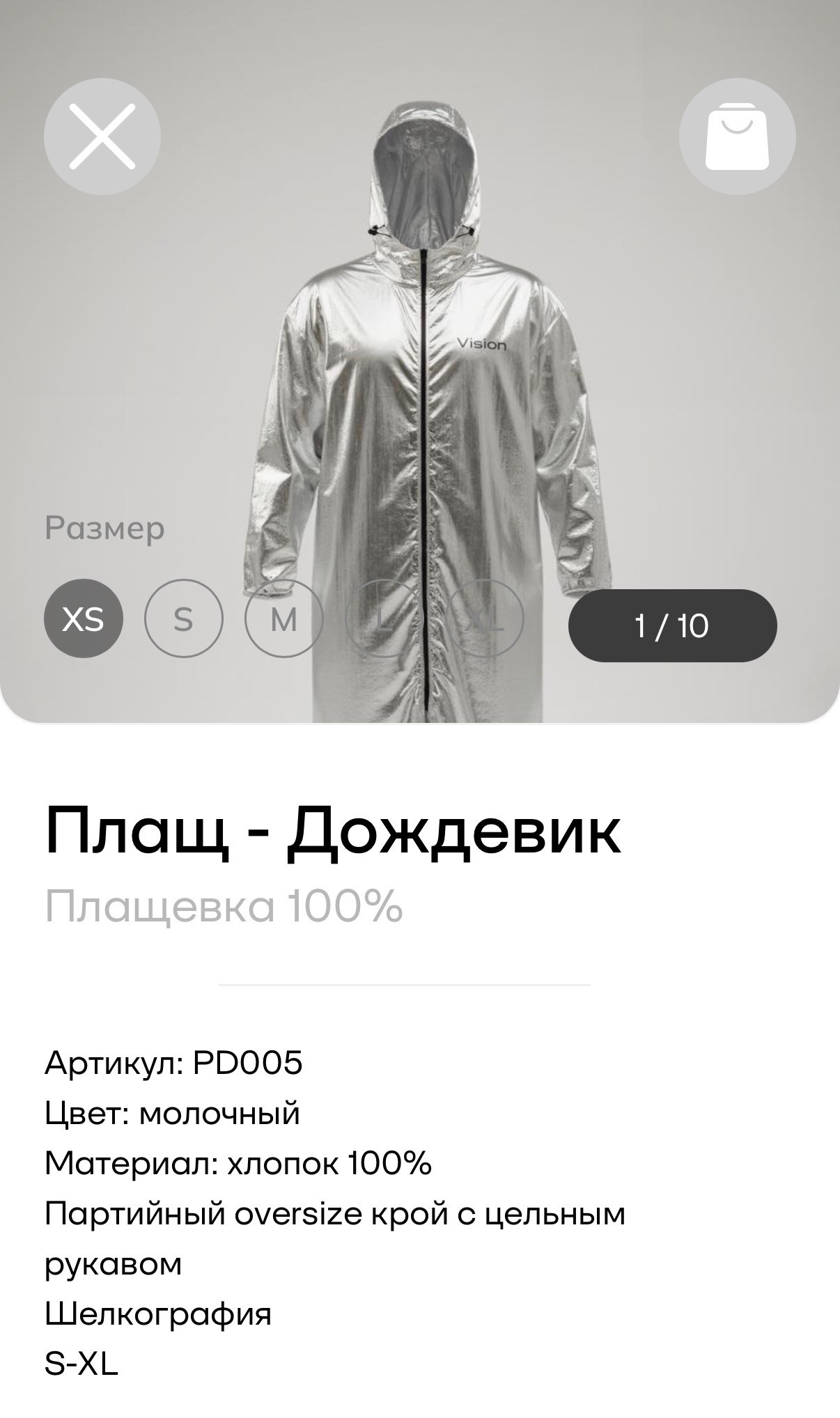Pick size M

[x=284, y=618]
